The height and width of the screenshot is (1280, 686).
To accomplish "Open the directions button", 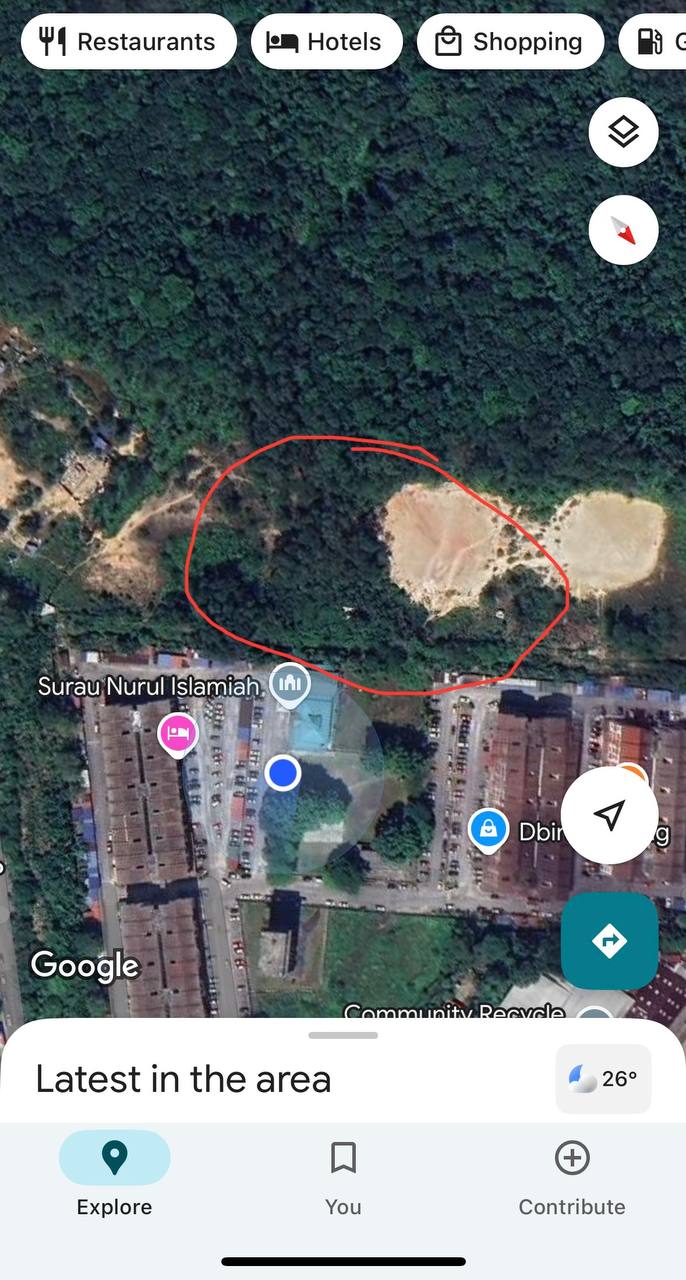I will tap(609, 941).
